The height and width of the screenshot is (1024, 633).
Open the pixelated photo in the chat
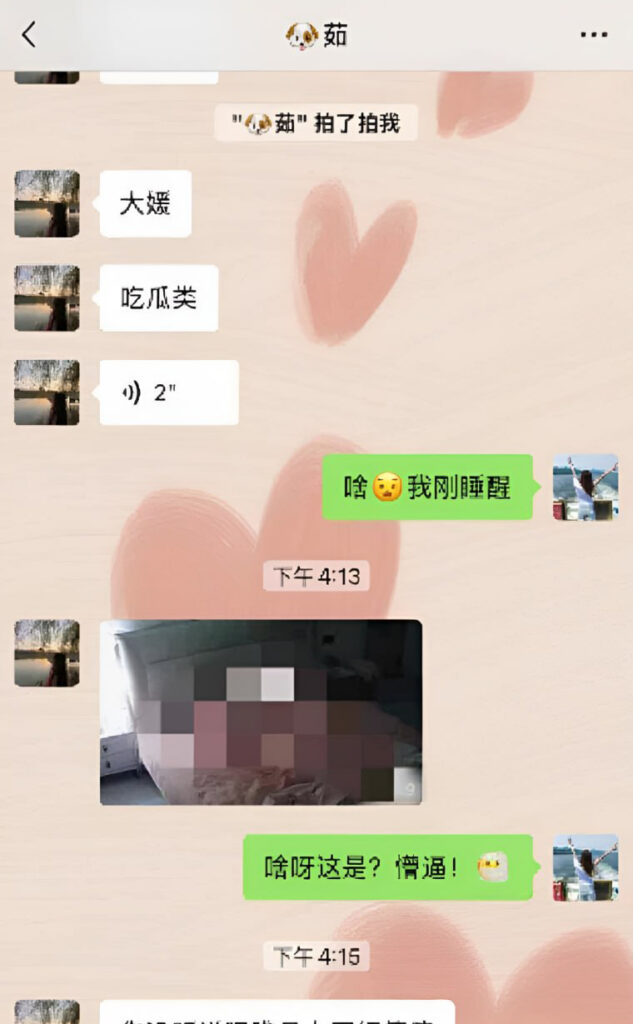[x=260, y=712]
